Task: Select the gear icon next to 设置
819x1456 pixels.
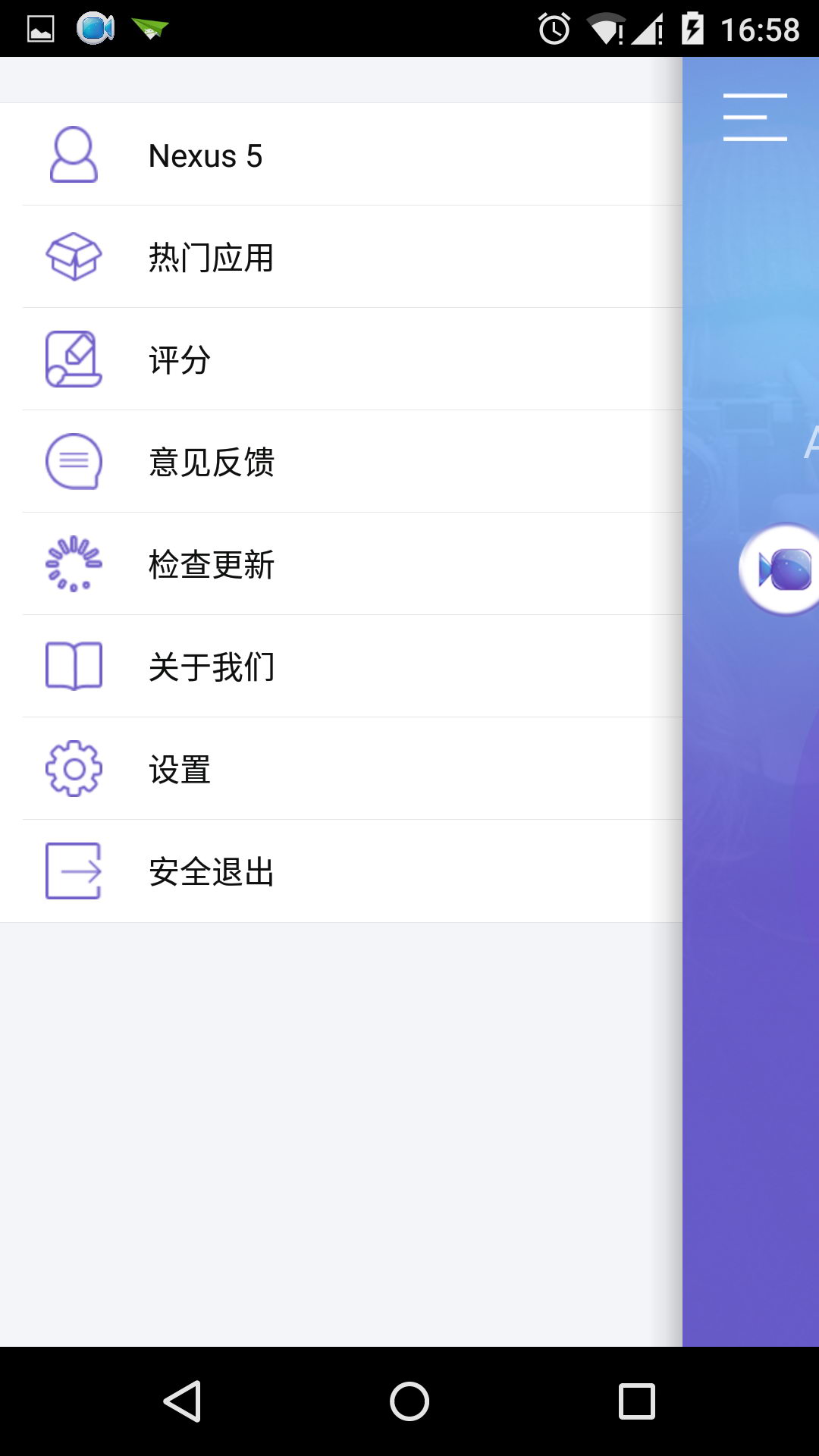Action: [x=74, y=769]
